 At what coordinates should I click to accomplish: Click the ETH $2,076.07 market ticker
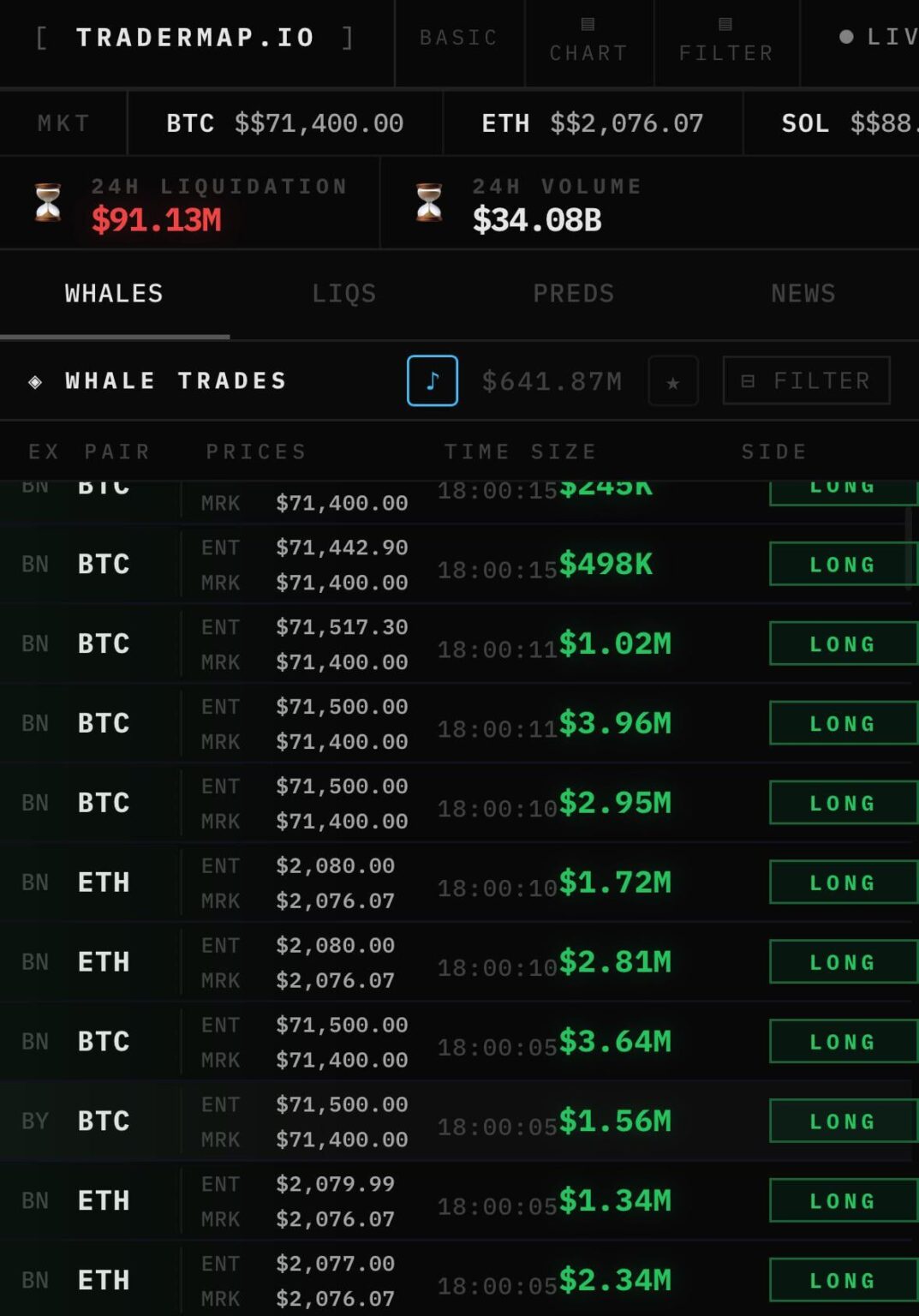(x=593, y=123)
